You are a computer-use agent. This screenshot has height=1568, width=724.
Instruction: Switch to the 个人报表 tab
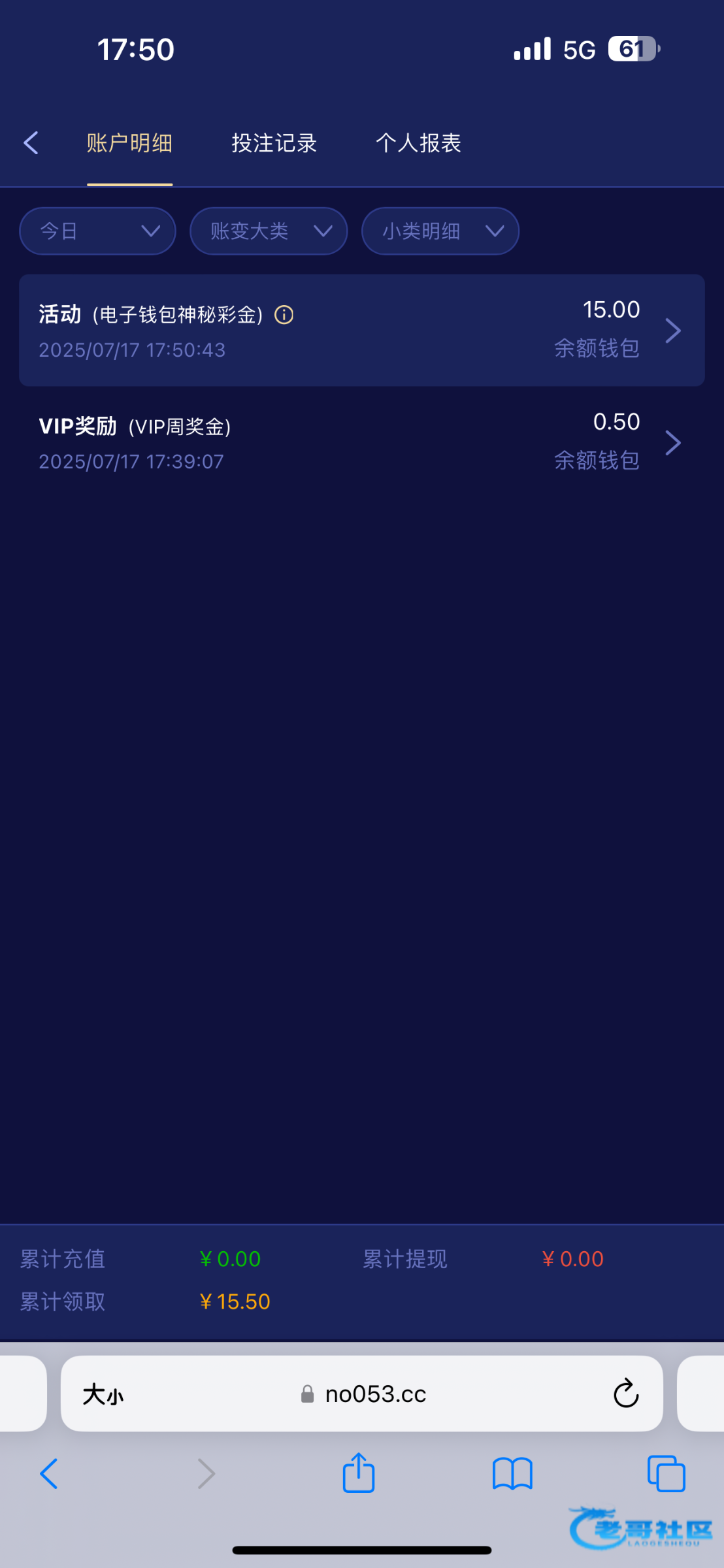[418, 143]
